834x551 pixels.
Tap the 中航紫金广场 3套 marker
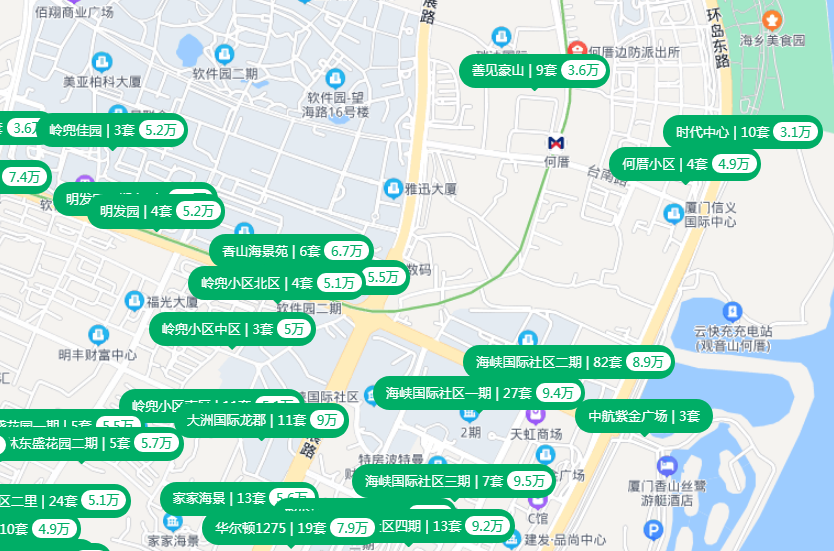pyautogui.click(x=643, y=416)
